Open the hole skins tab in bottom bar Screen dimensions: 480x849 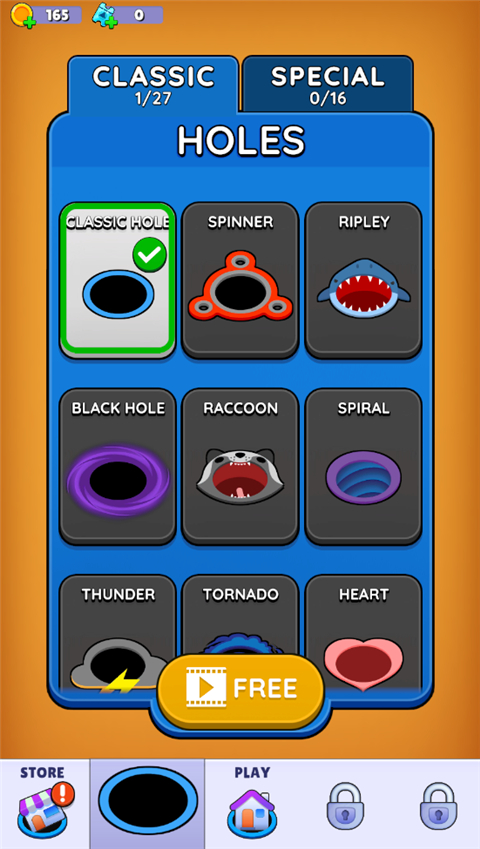click(147, 804)
